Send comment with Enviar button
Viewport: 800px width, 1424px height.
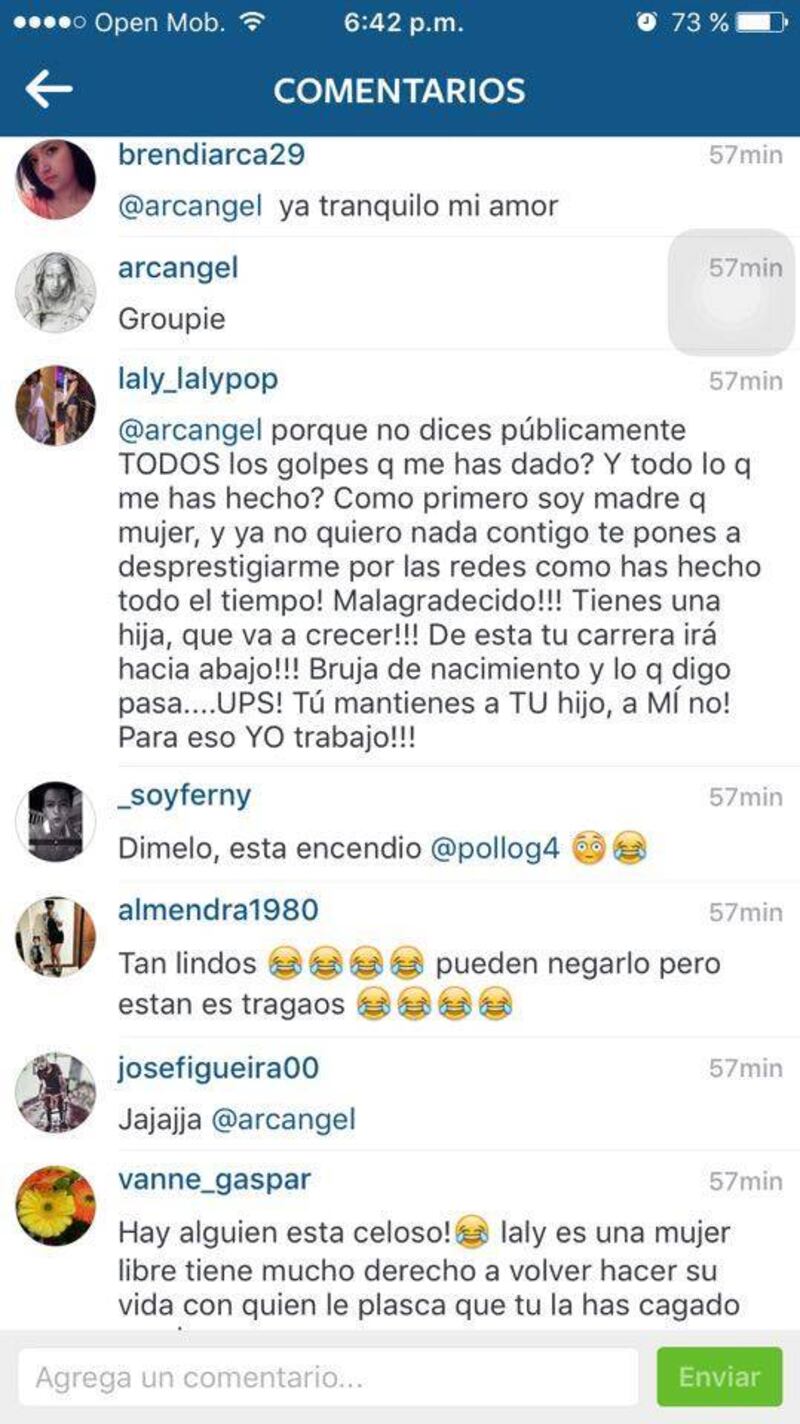pyautogui.click(x=719, y=1377)
